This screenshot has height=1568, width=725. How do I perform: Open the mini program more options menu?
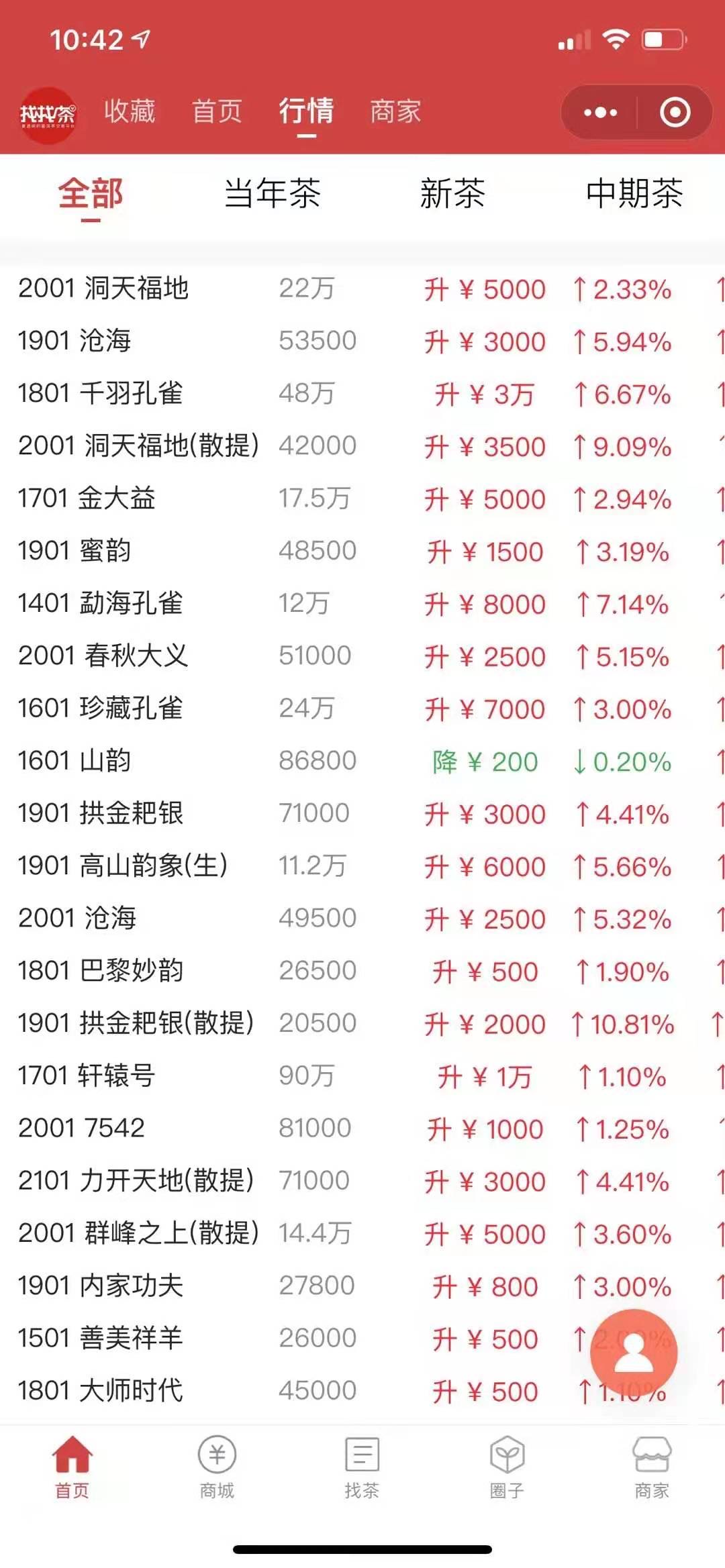point(599,112)
